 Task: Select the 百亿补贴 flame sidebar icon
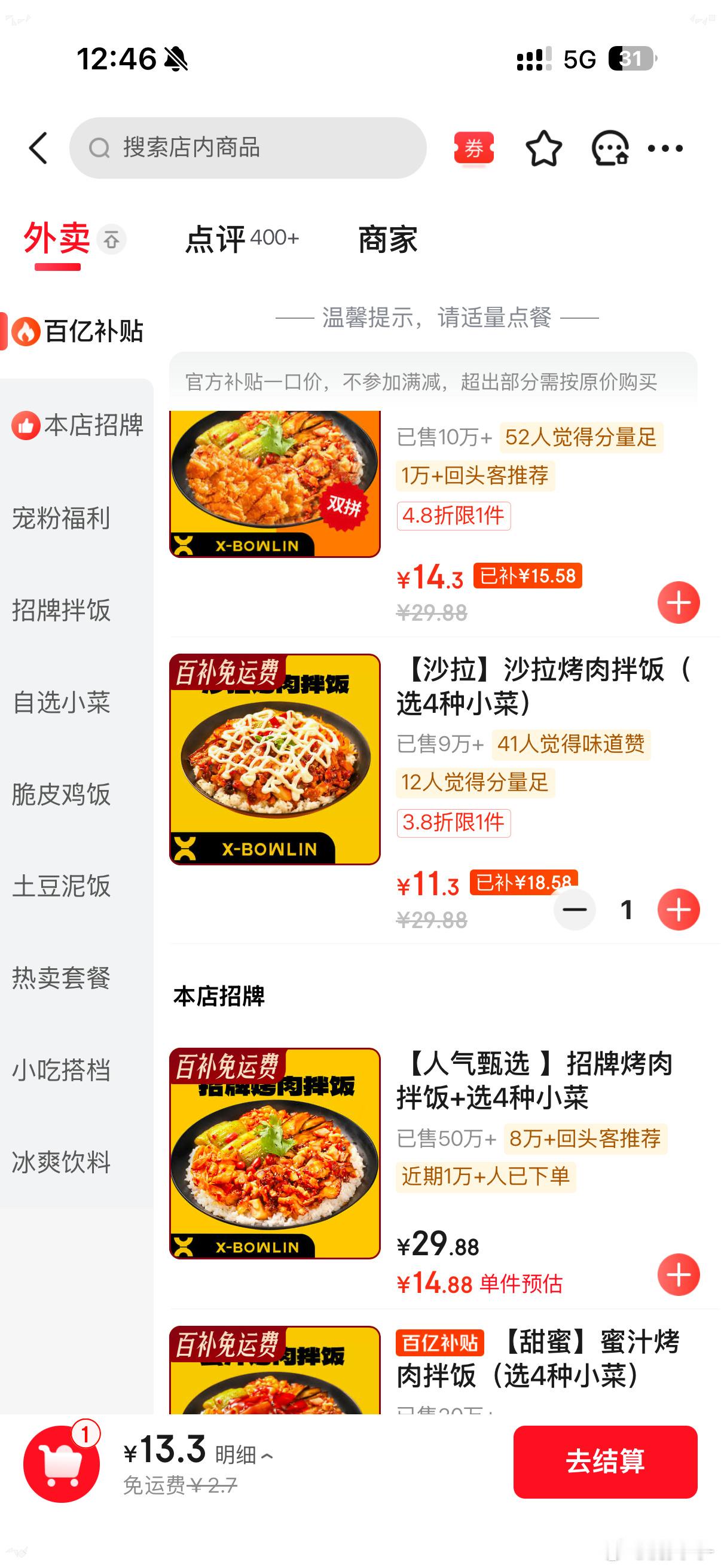pyautogui.click(x=26, y=330)
